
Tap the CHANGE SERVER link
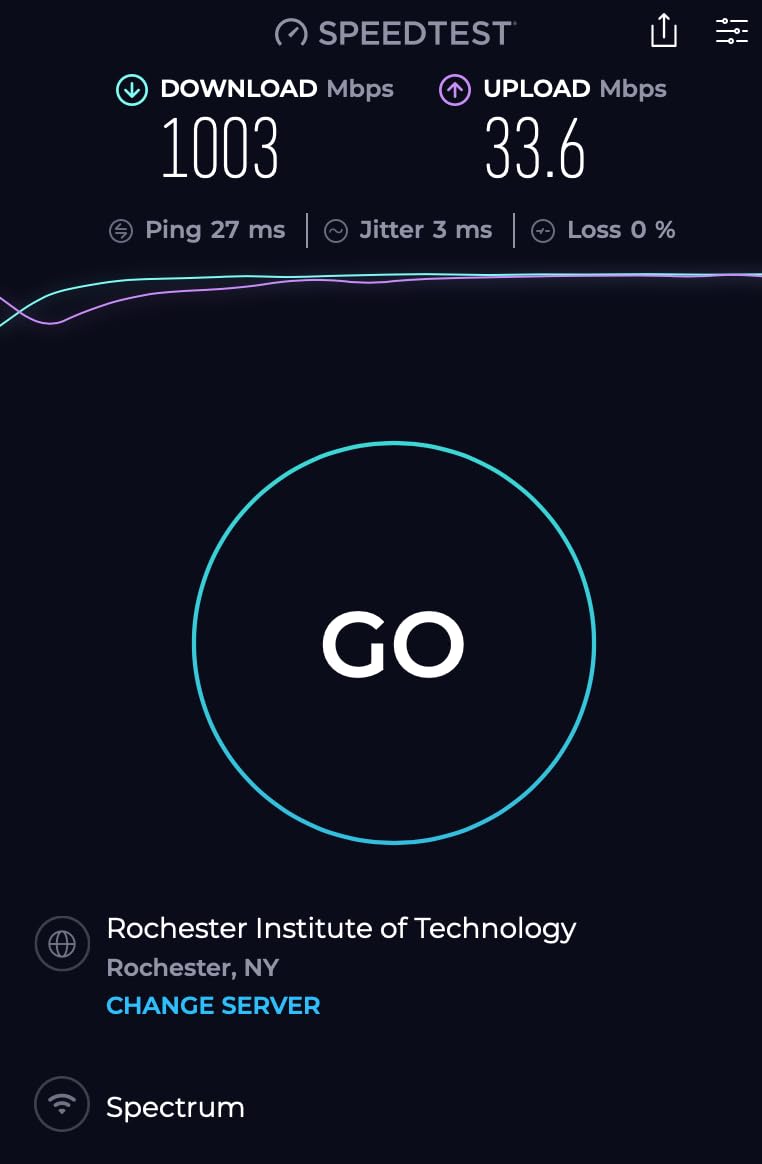[213, 1006]
